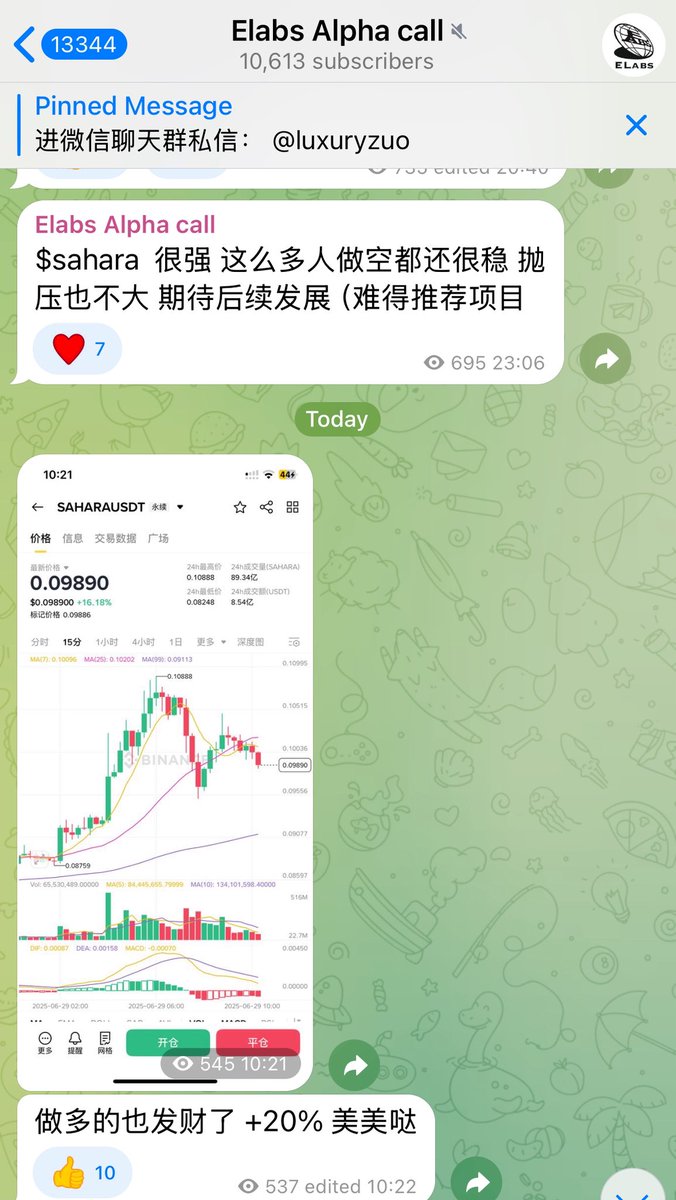Go back to the chat list
This screenshot has width=676, height=1200.
click(68, 44)
